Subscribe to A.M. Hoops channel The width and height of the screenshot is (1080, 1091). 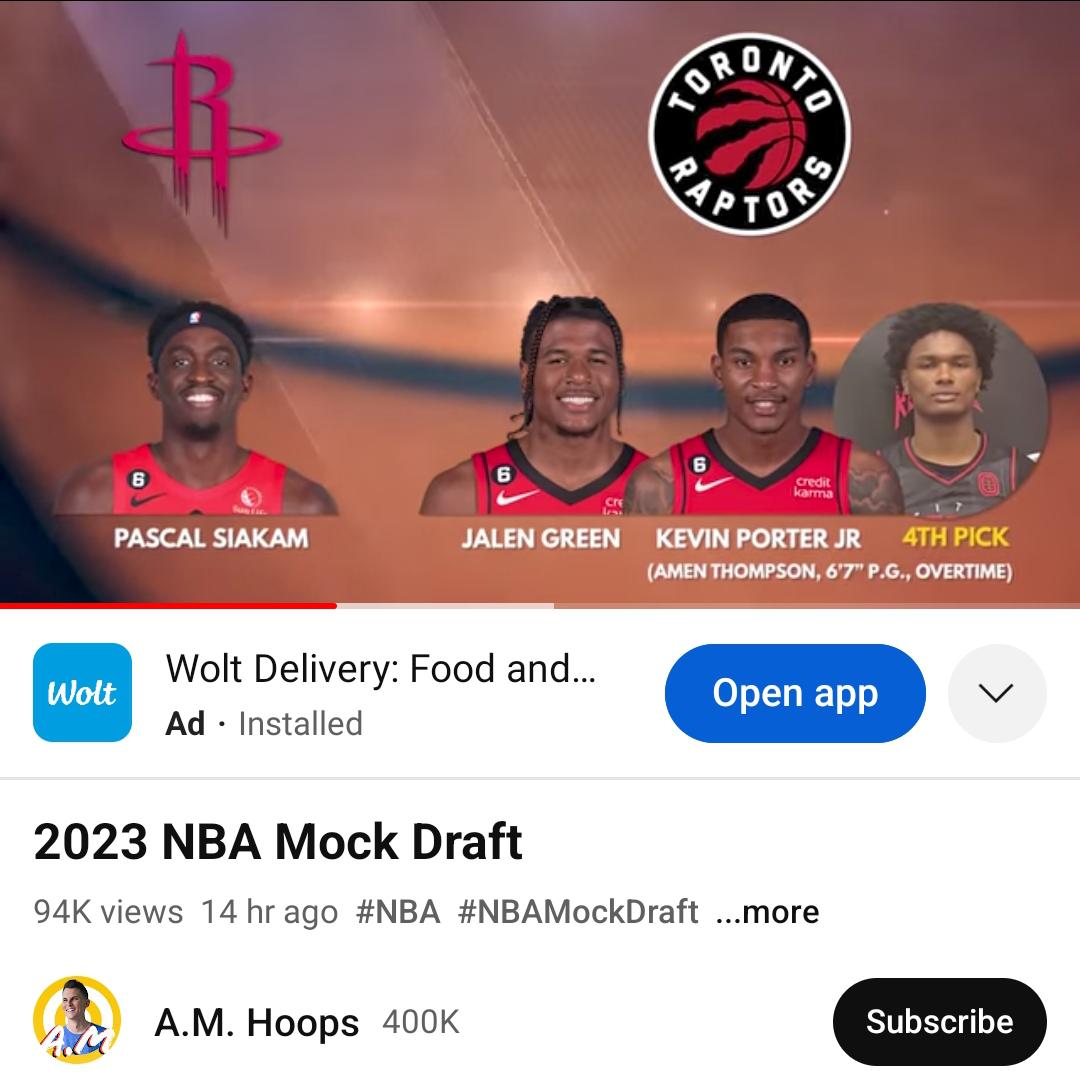[939, 1022]
